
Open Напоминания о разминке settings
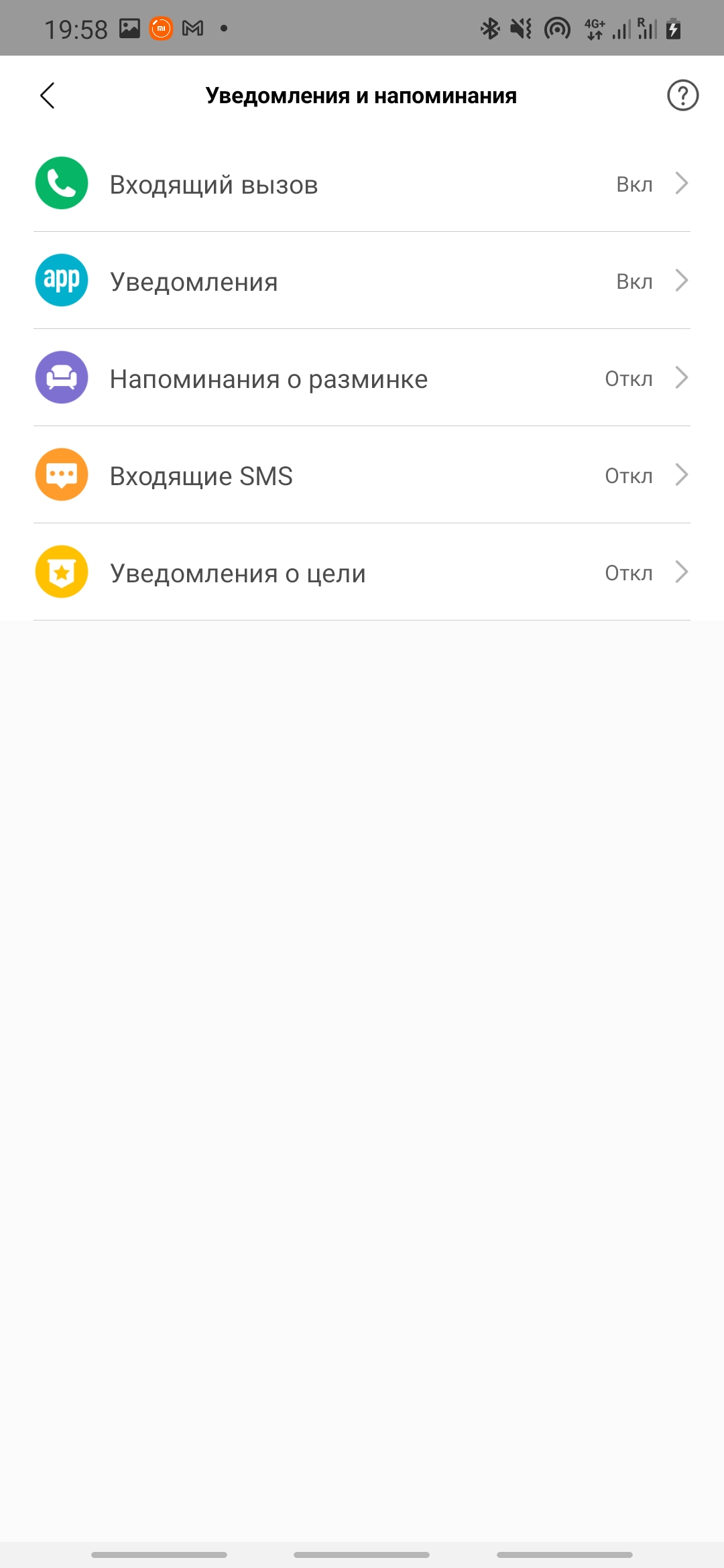(362, 378)
